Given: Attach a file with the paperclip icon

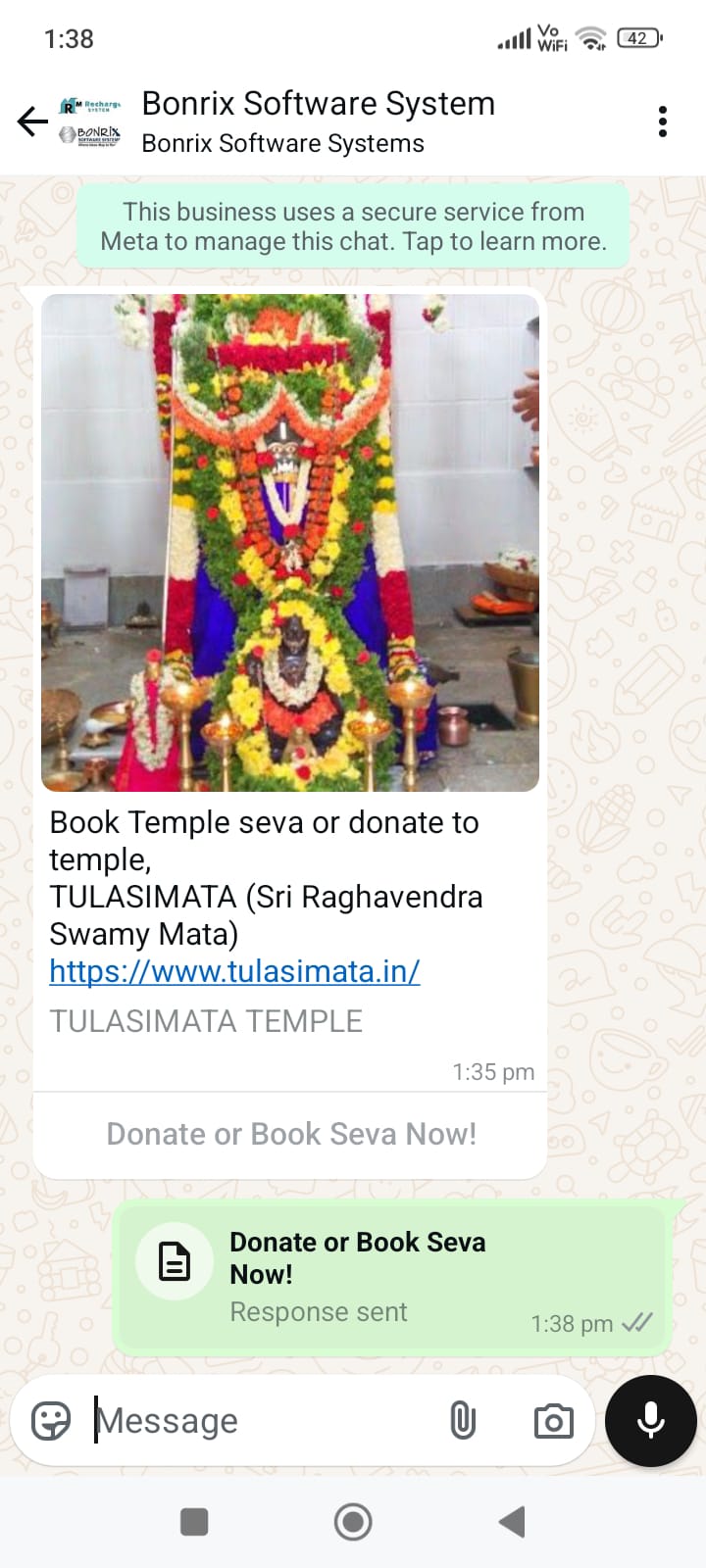Looking at the screenshot, I should tap(463, 1420).
